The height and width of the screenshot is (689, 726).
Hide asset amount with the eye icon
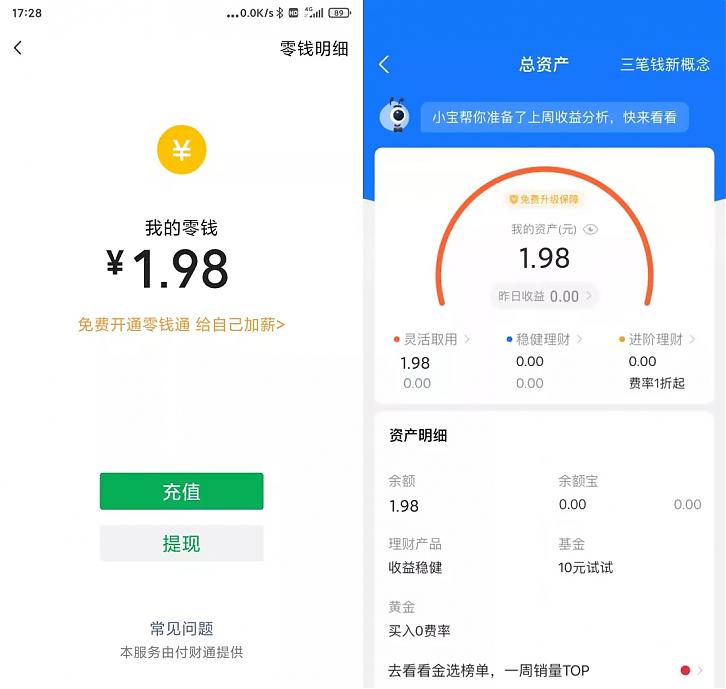[591, 229]
